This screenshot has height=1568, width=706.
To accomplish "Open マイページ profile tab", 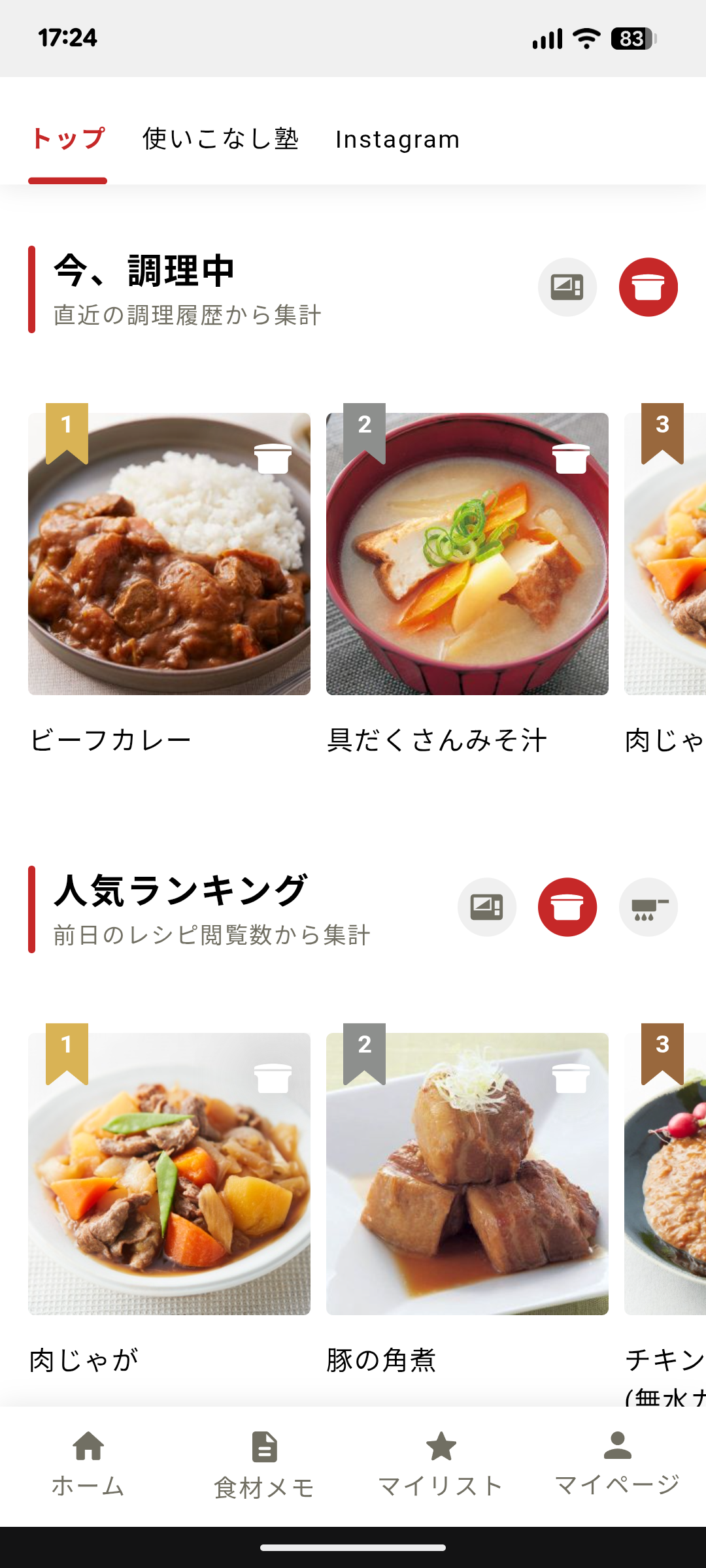I will (x=617, y=1465).
